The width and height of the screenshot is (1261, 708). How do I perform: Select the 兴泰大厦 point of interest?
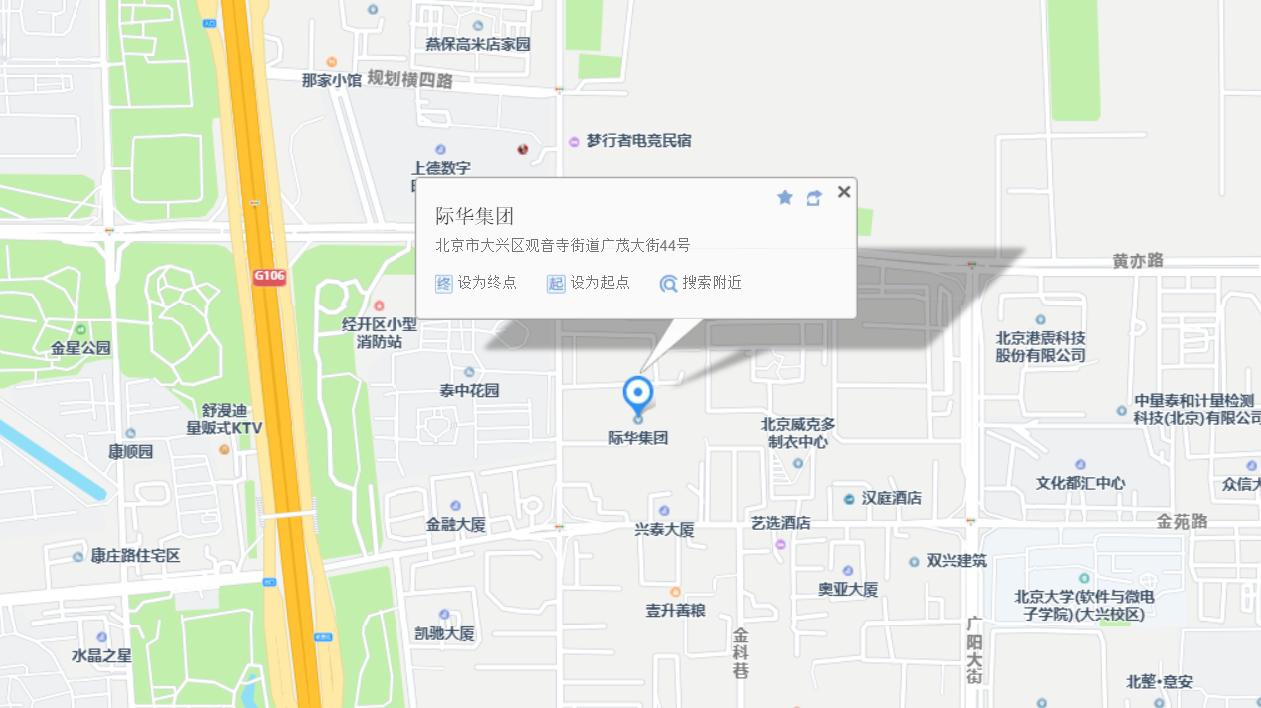tap(664, 511)
